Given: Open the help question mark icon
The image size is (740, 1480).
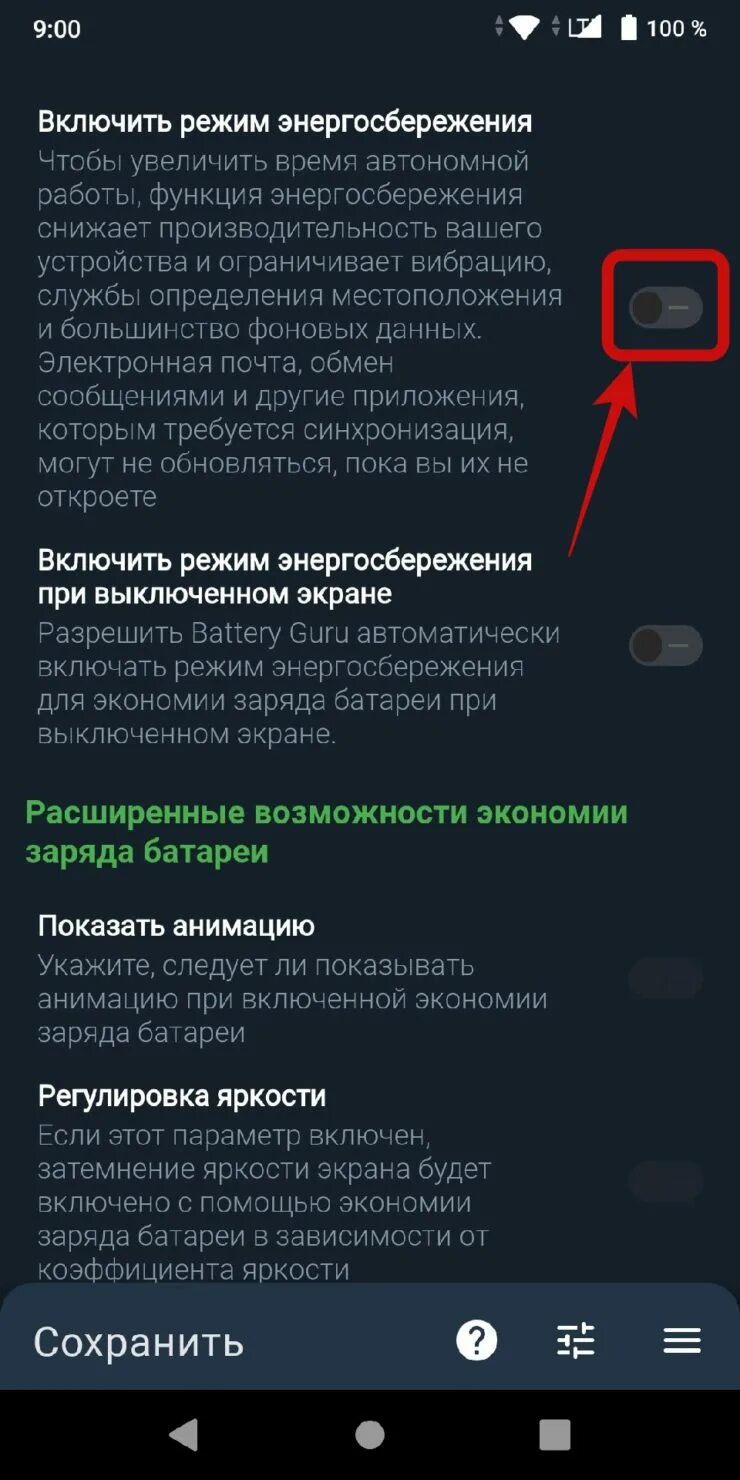Looking at the screenshot, I should tap(477, 1340).
